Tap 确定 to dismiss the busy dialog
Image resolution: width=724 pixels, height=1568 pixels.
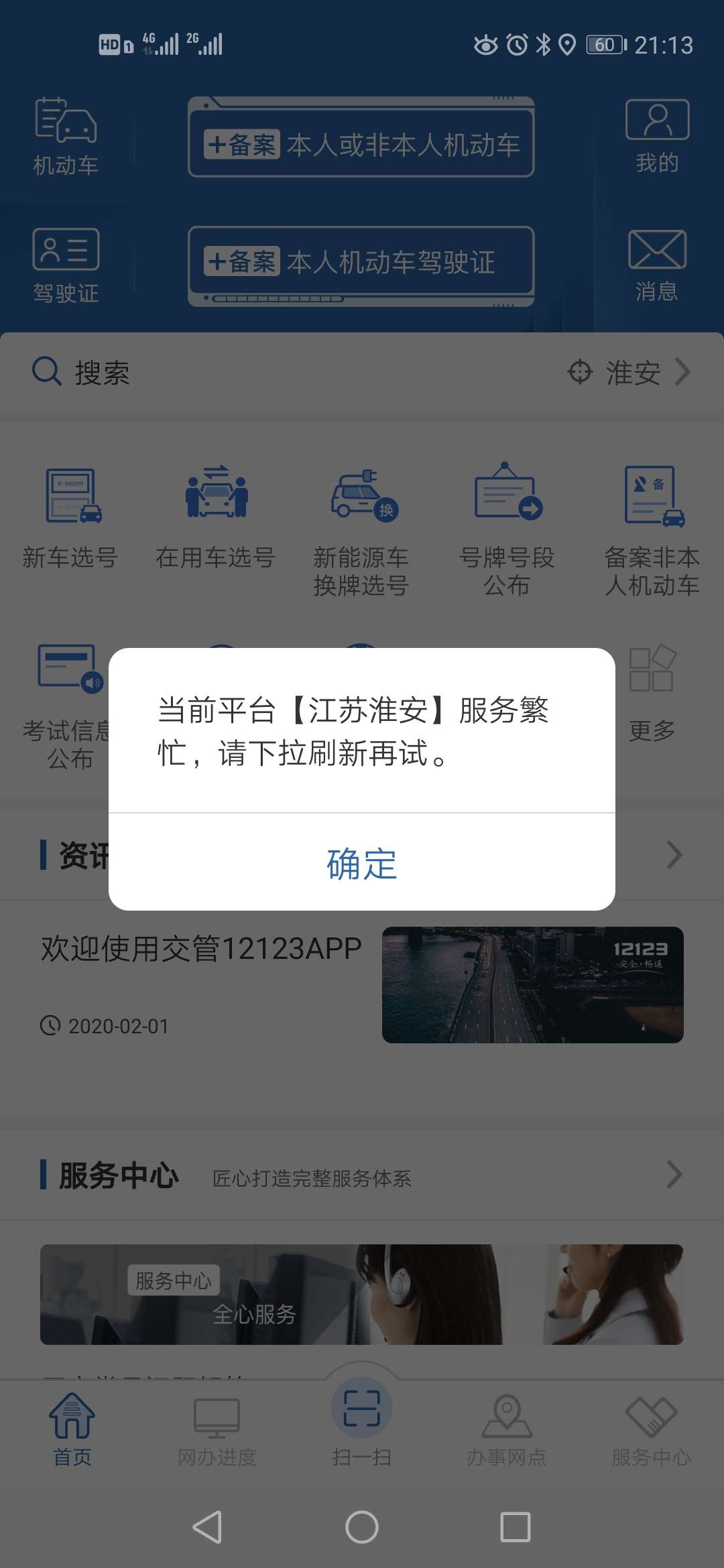[x=362, y=863]
